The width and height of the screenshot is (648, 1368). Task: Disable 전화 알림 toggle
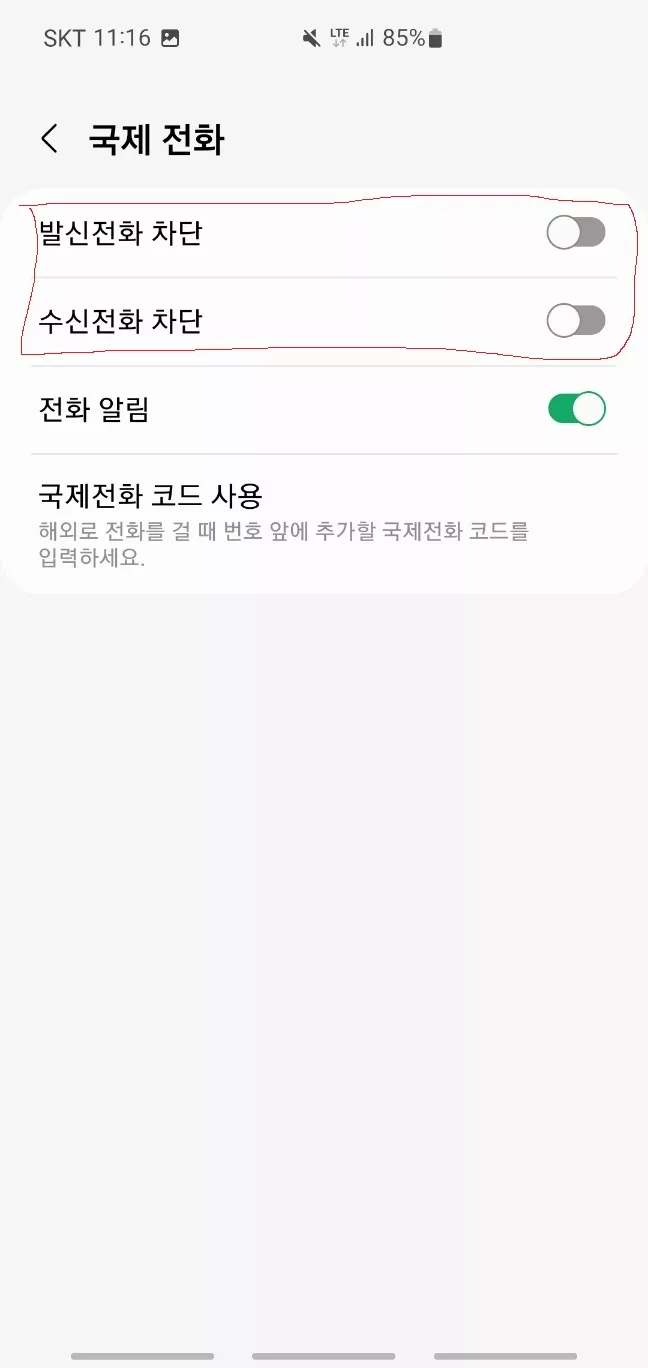(x=576, y=409)
